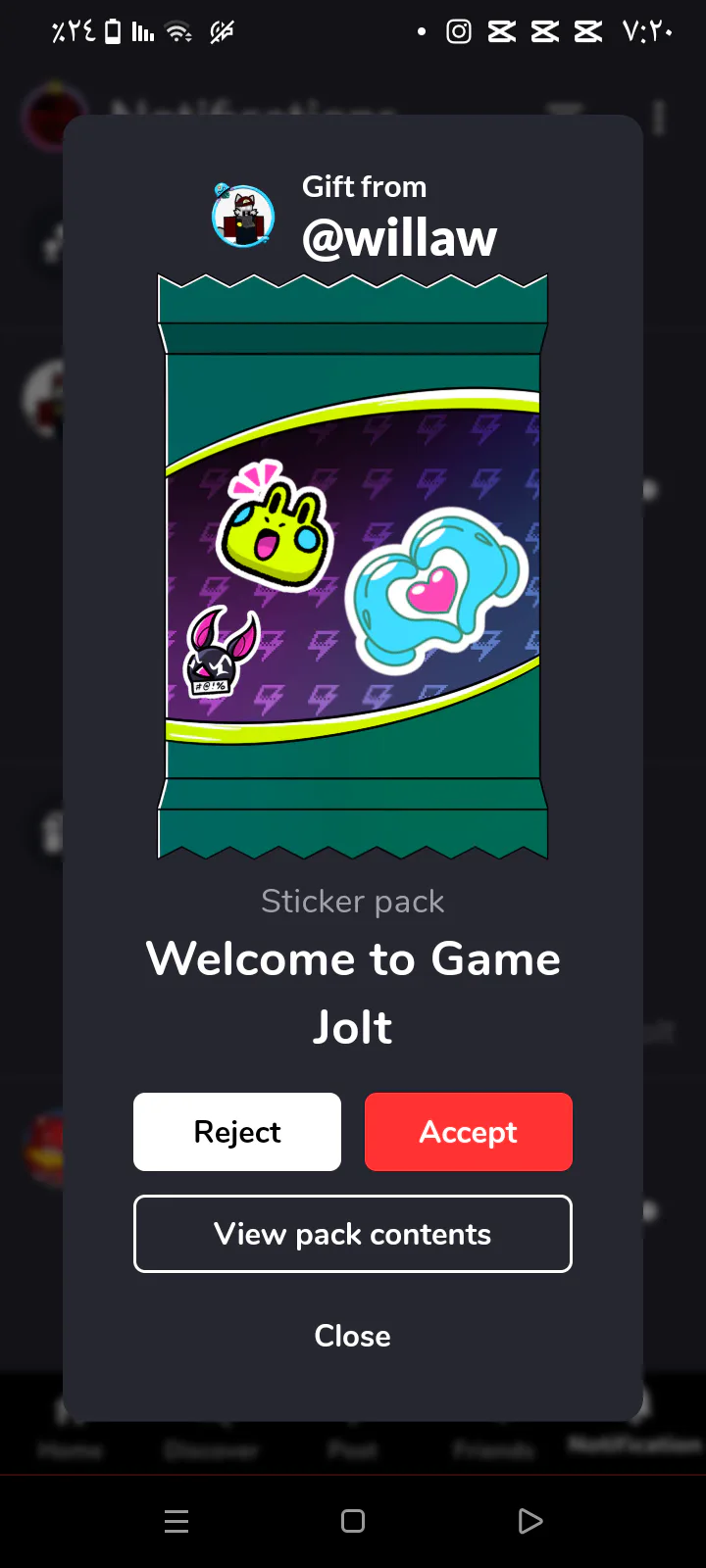
Task: Open system recent apps menu button
Action: [x=176, y=1521]
